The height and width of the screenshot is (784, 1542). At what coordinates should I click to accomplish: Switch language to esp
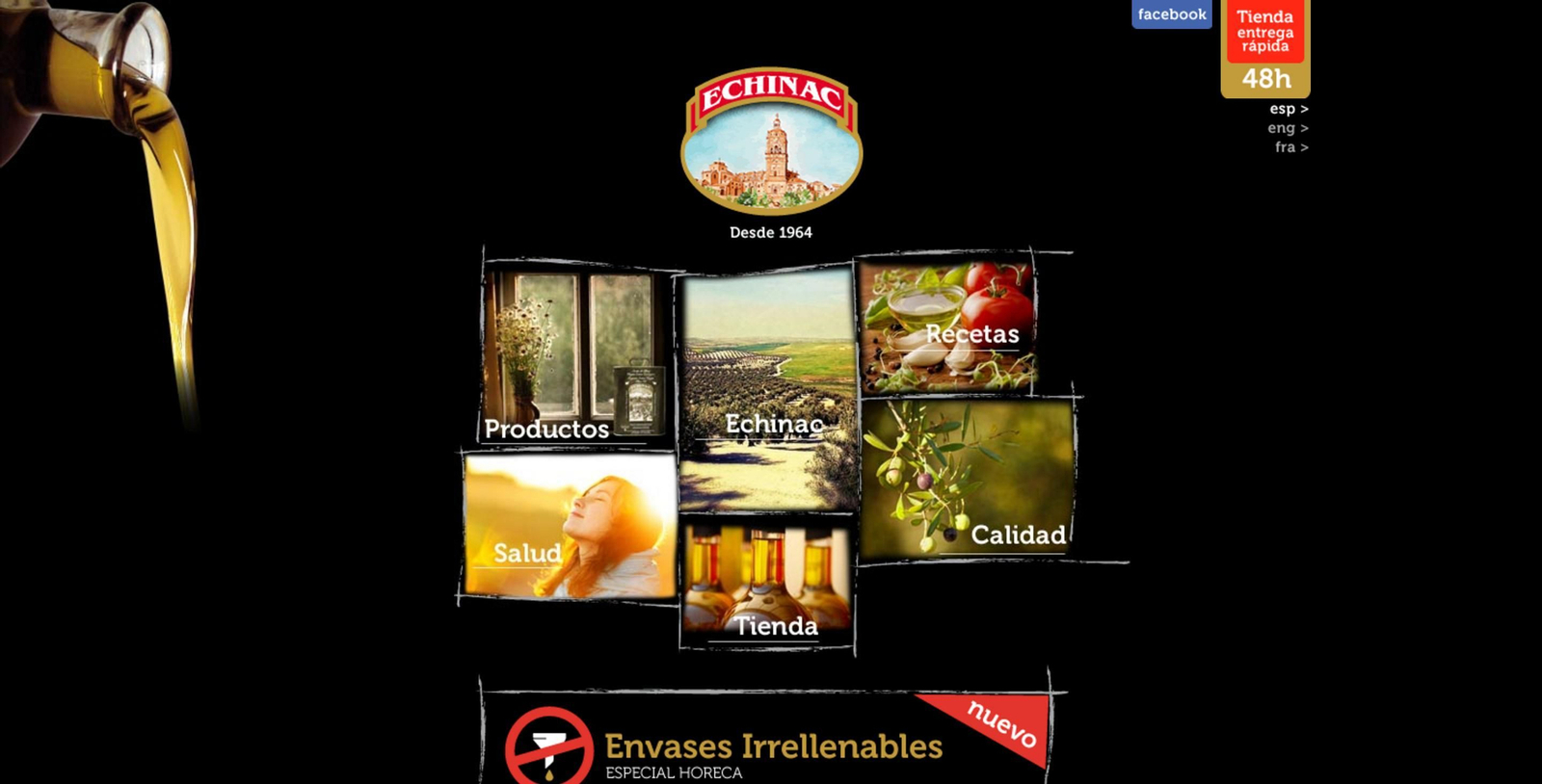[1288, 109]
